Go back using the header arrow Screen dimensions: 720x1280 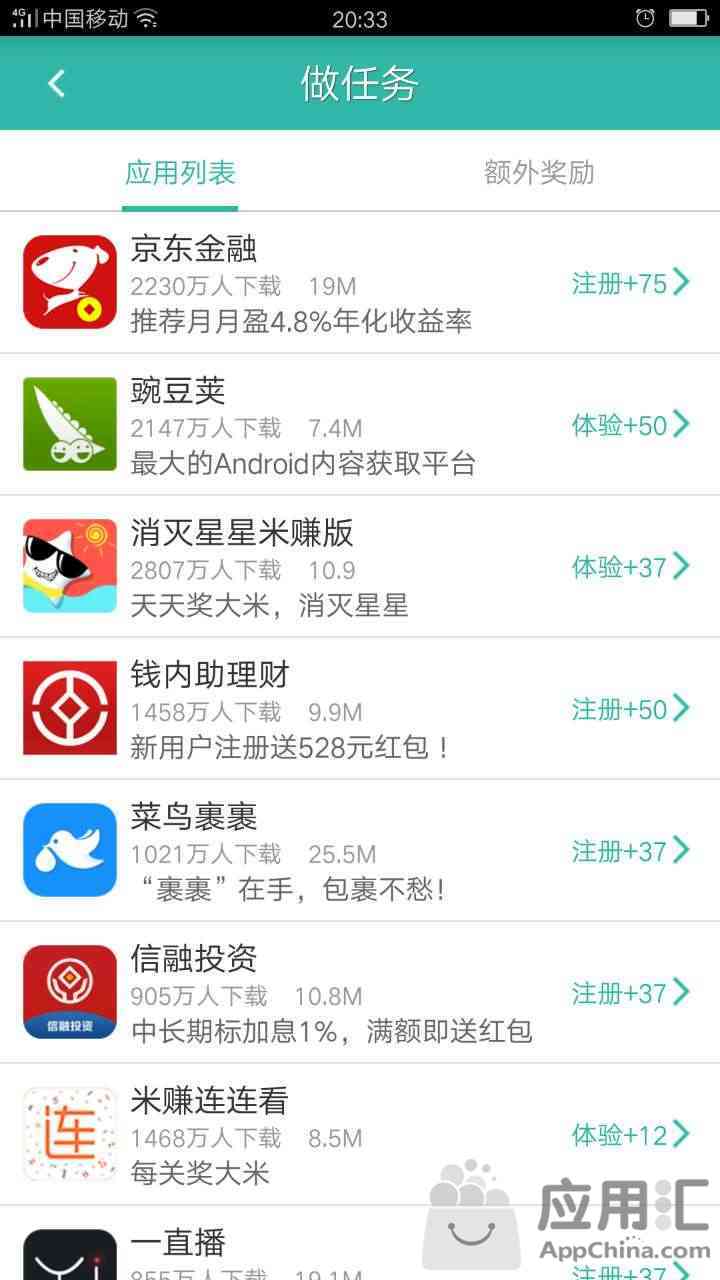[x=56, y=84]
